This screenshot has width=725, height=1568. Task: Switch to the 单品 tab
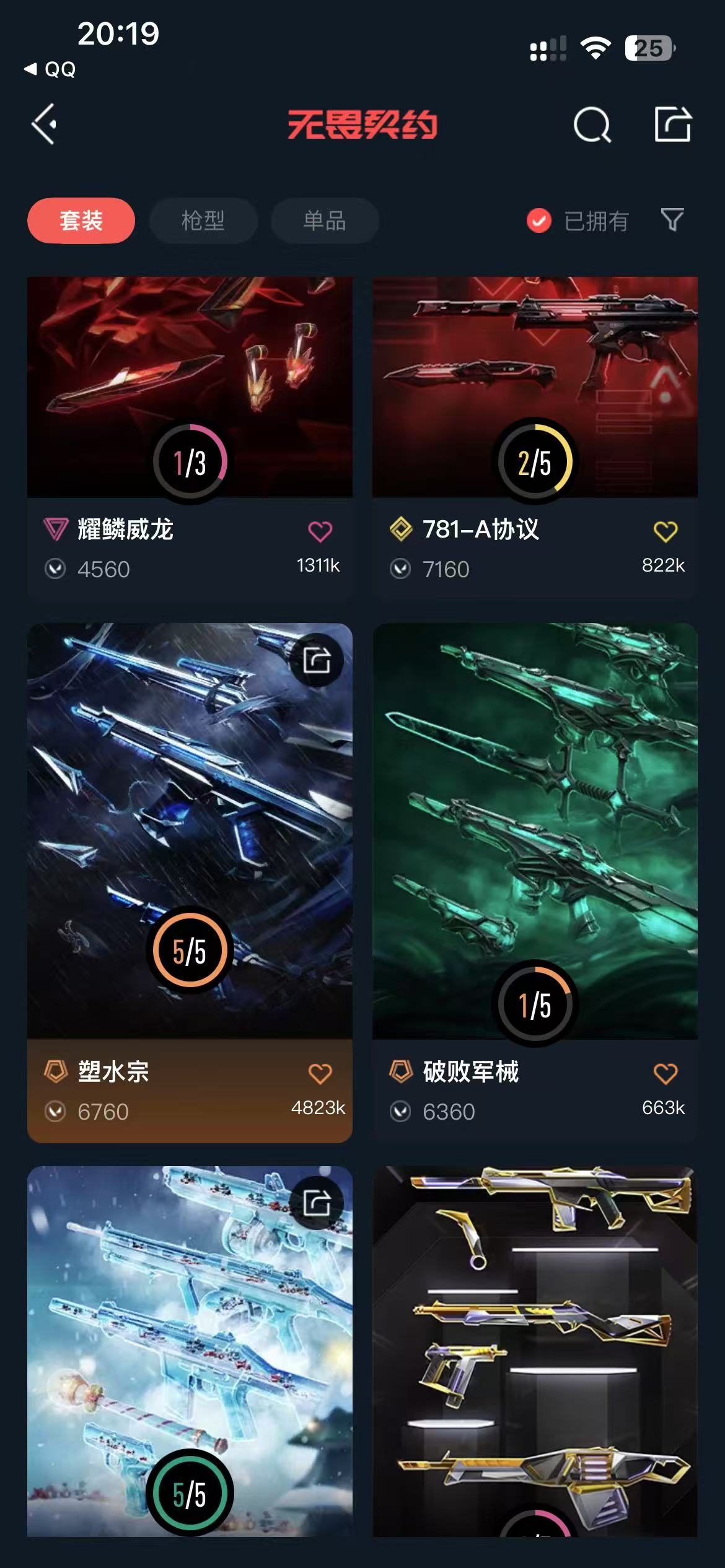pos(325,220)
